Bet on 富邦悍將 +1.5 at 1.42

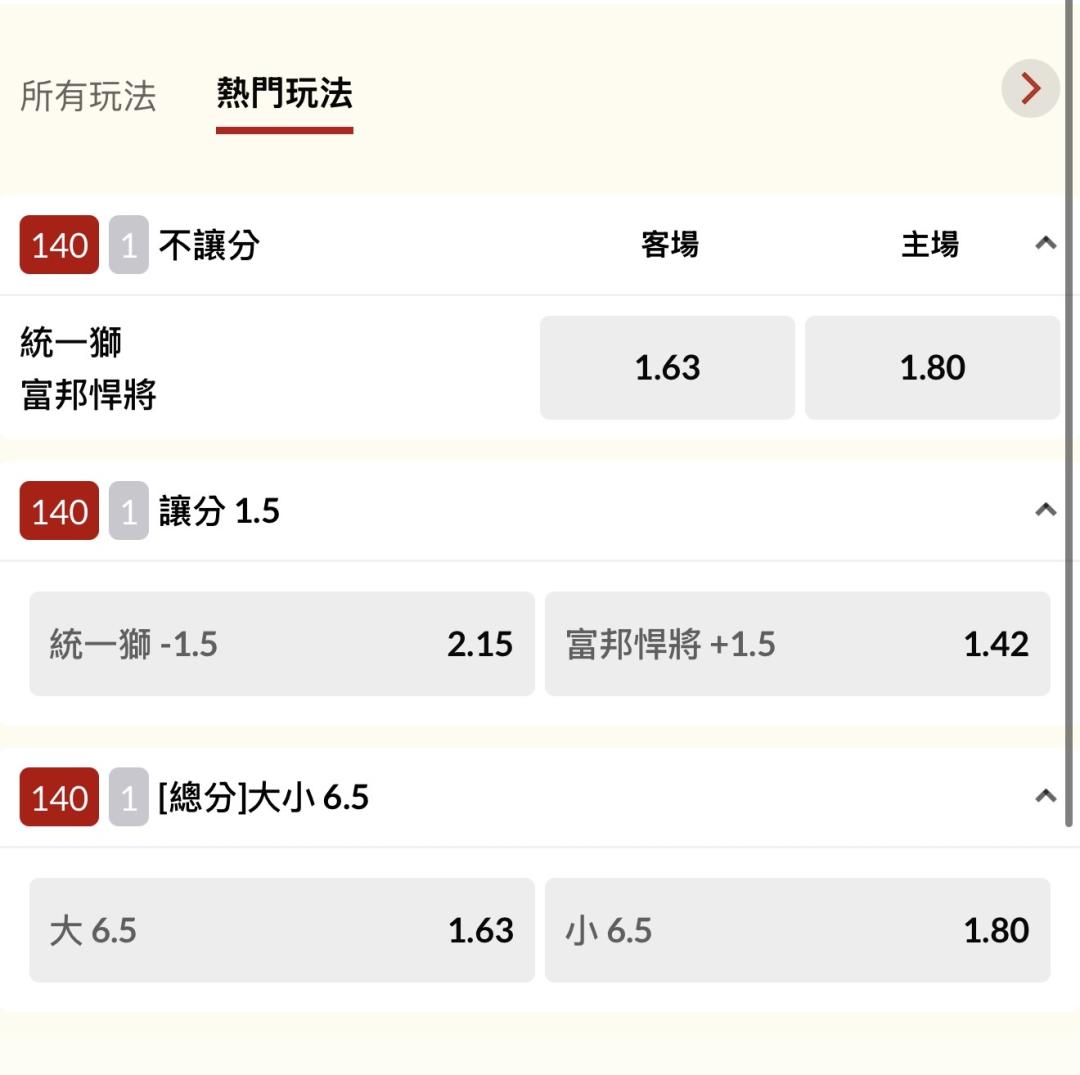coord(797,643)
